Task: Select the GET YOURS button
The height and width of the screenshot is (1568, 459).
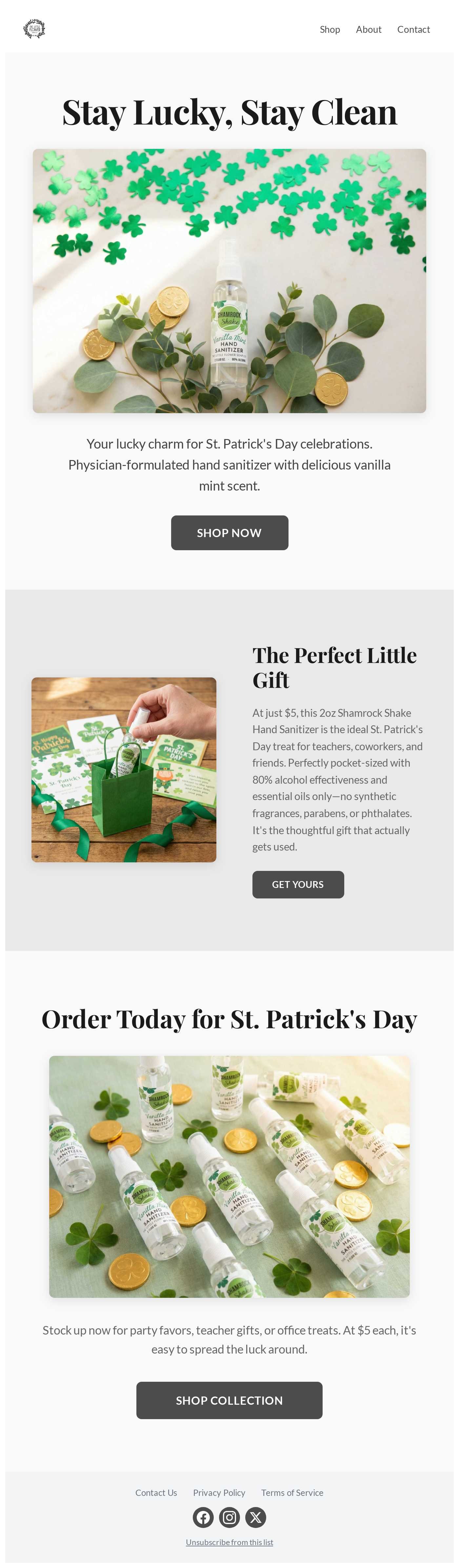Action: tap(298, 884)
